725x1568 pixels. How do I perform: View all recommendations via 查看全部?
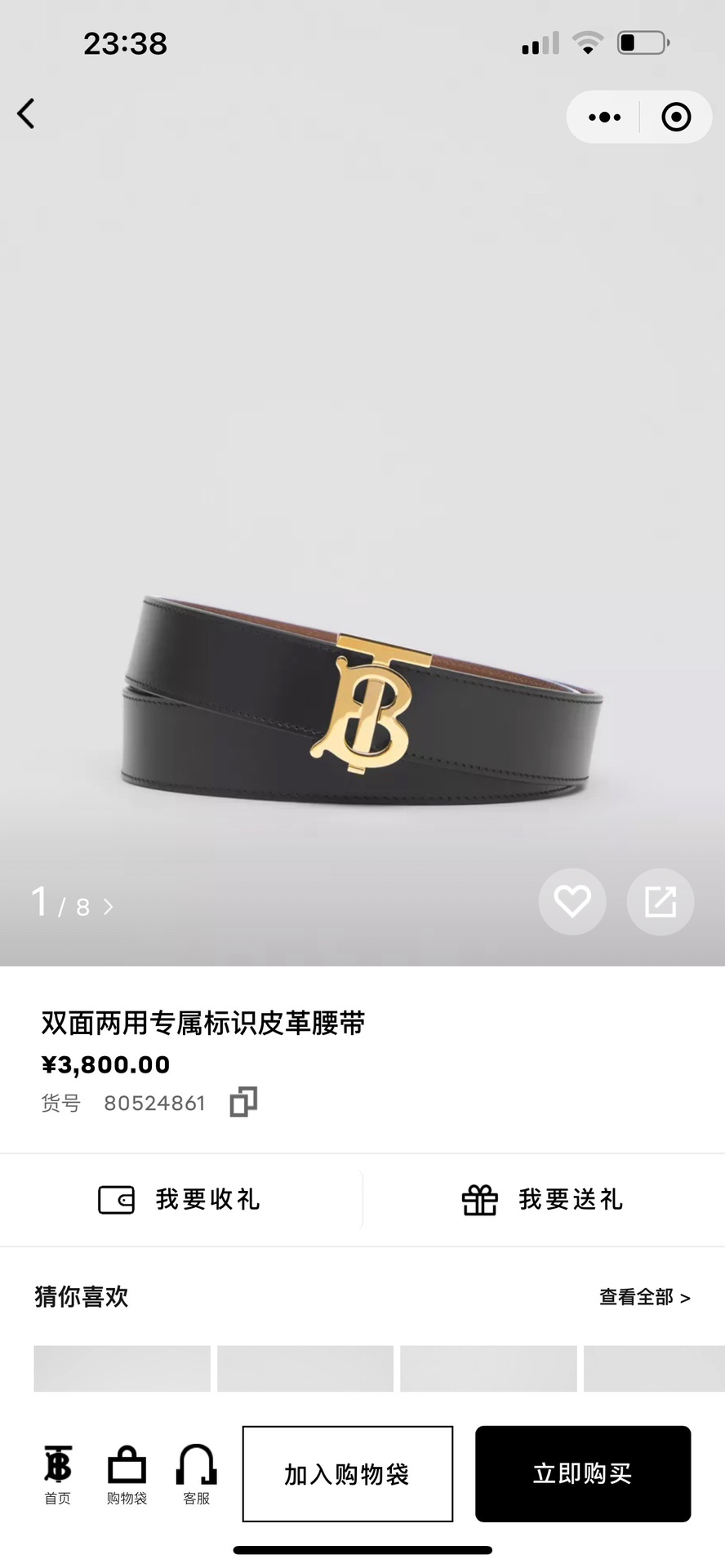644,1297
